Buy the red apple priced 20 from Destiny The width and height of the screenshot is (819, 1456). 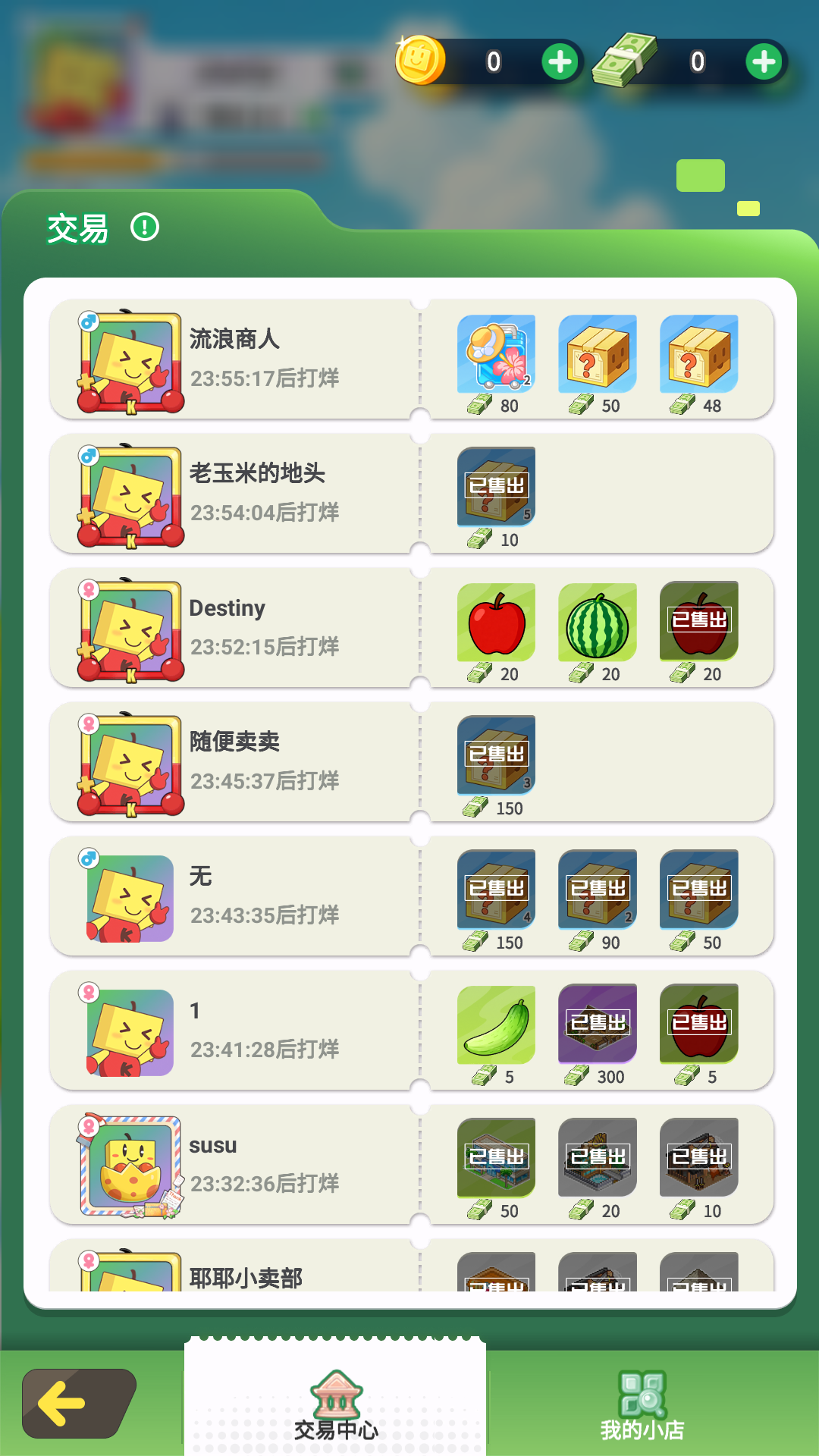[x=495, y=622]
